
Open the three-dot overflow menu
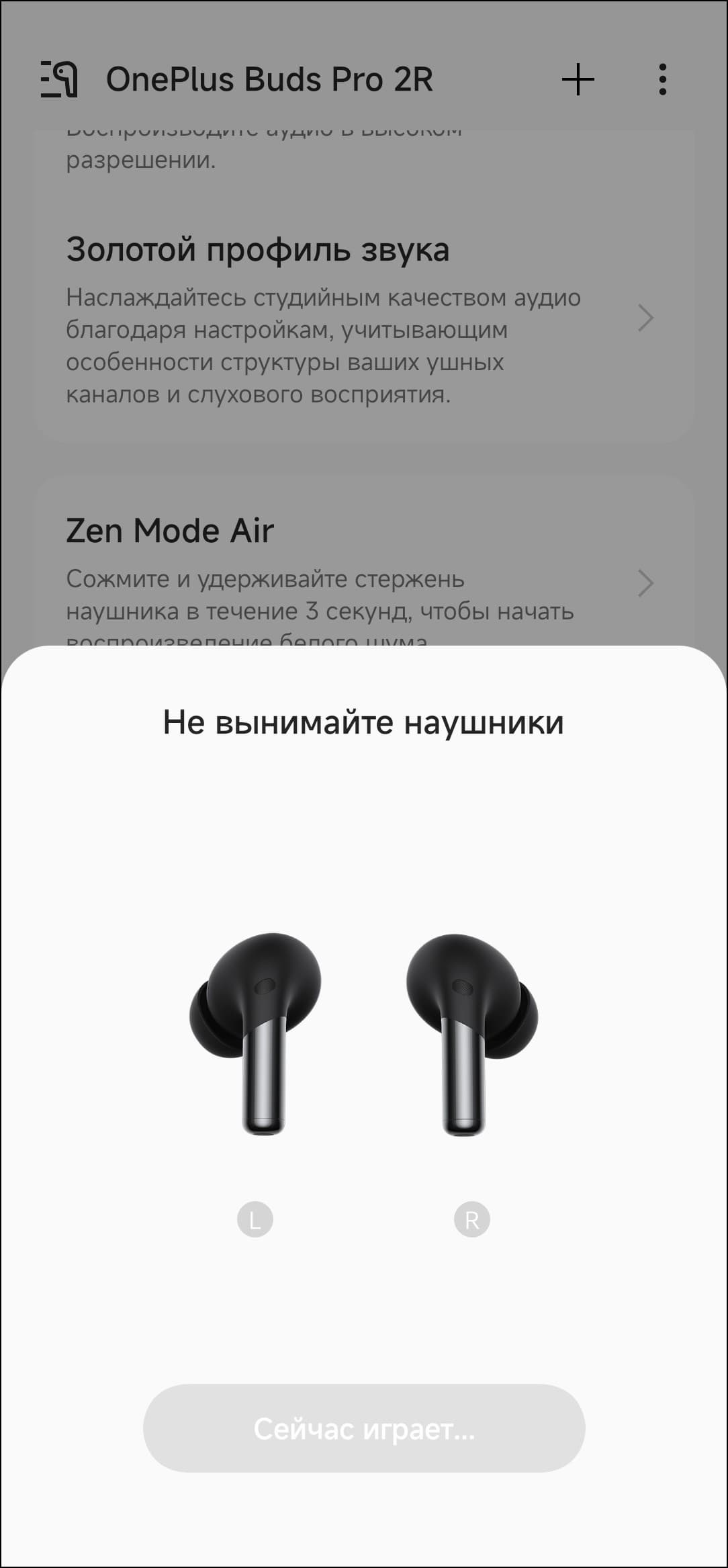tap(662, 80)
